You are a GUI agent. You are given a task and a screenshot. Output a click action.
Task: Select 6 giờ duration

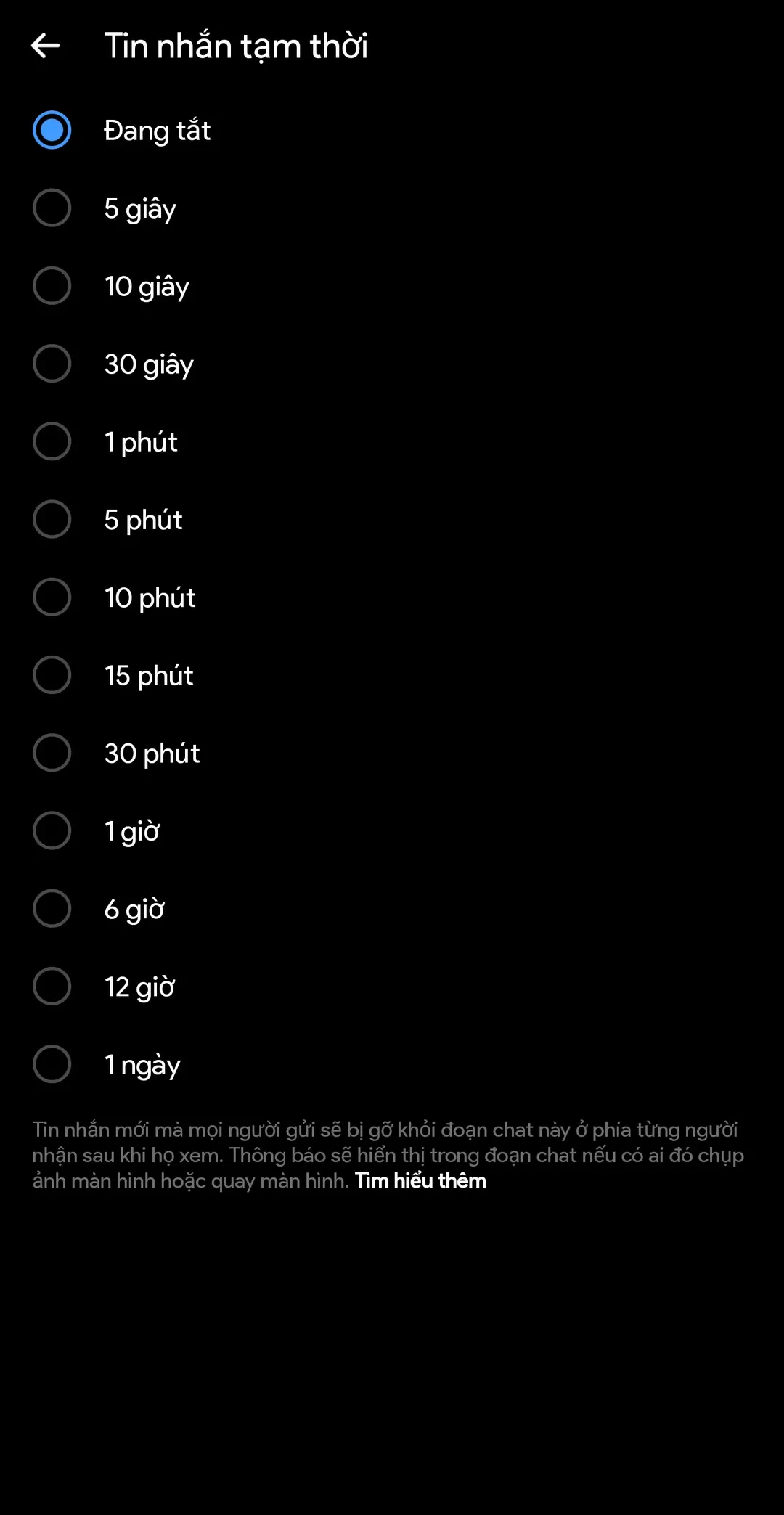click(52, 909)
